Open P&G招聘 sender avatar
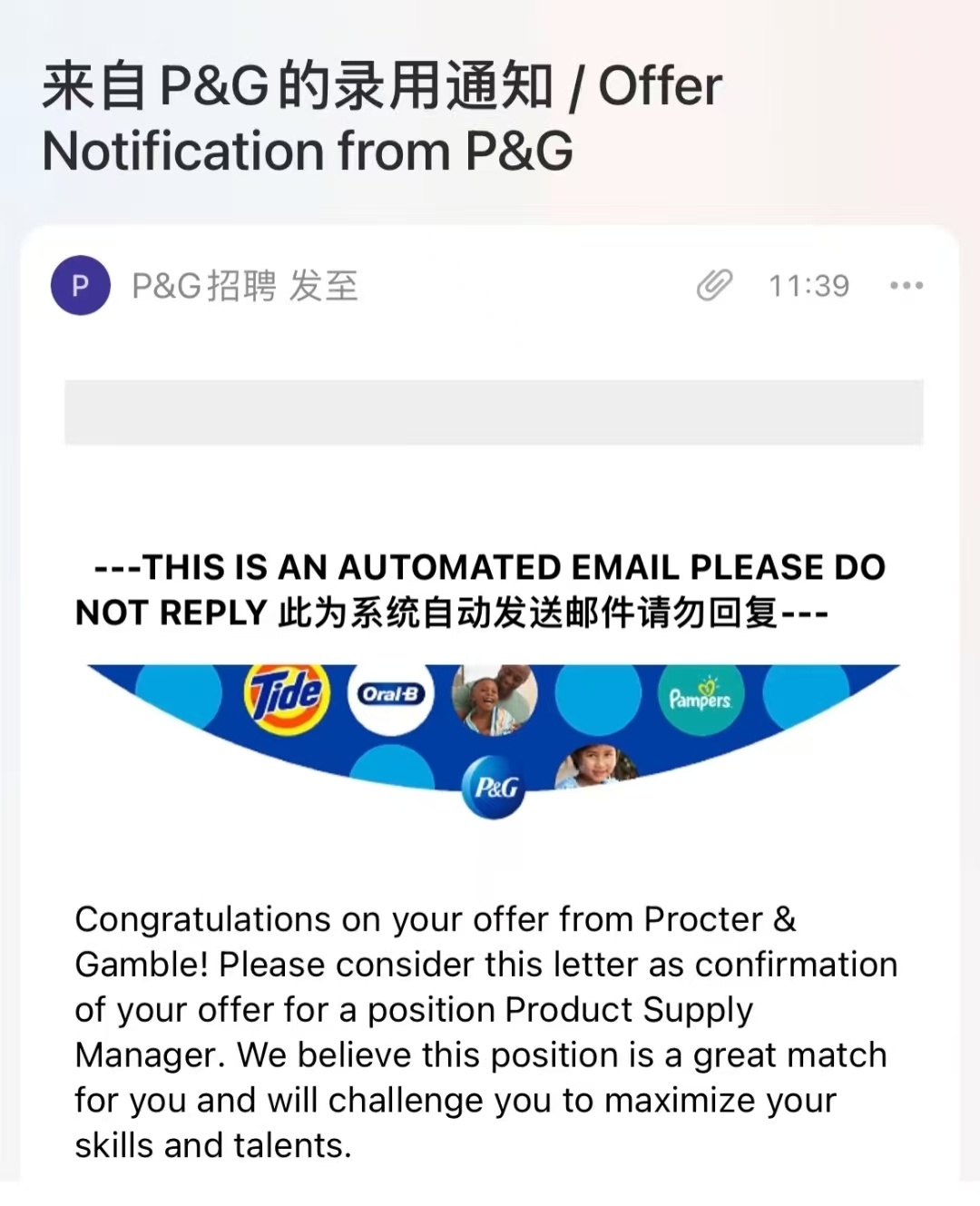The height and width of the screenshot is (1206, 980). (x=80, y=286)
